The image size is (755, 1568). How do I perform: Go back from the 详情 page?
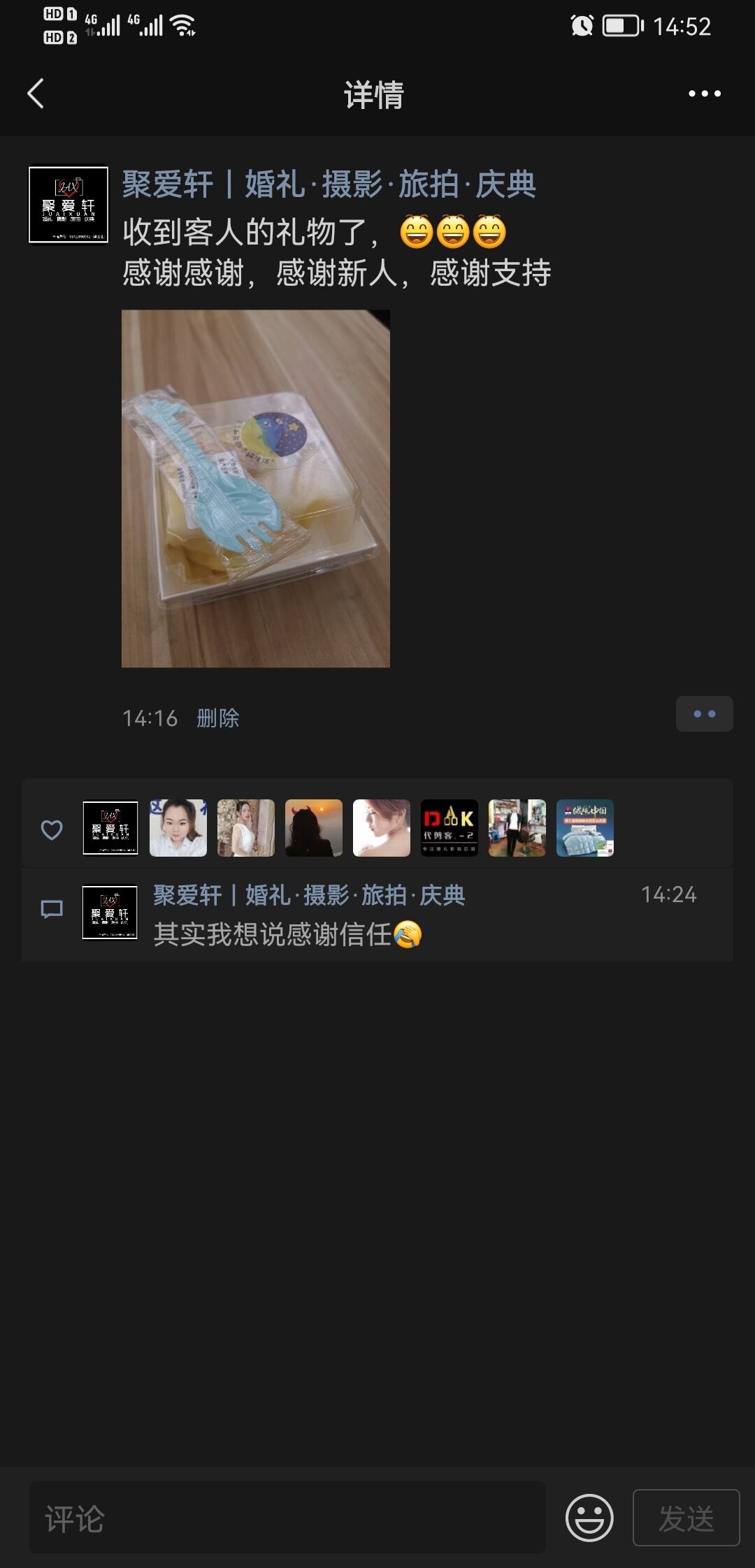(36, 94)
